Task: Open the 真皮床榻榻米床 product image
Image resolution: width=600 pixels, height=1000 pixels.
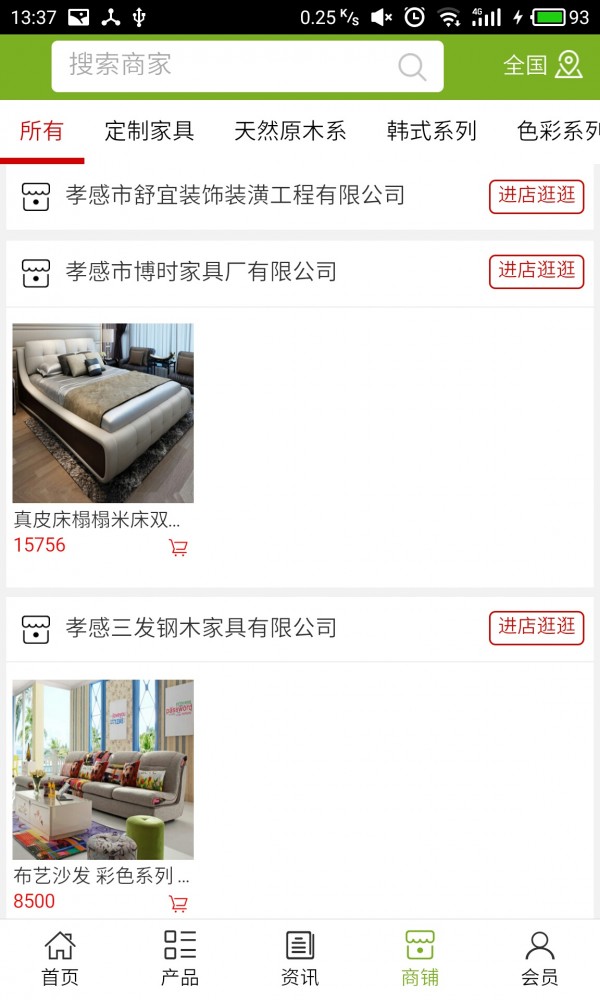Action: (x=103, y=413)
